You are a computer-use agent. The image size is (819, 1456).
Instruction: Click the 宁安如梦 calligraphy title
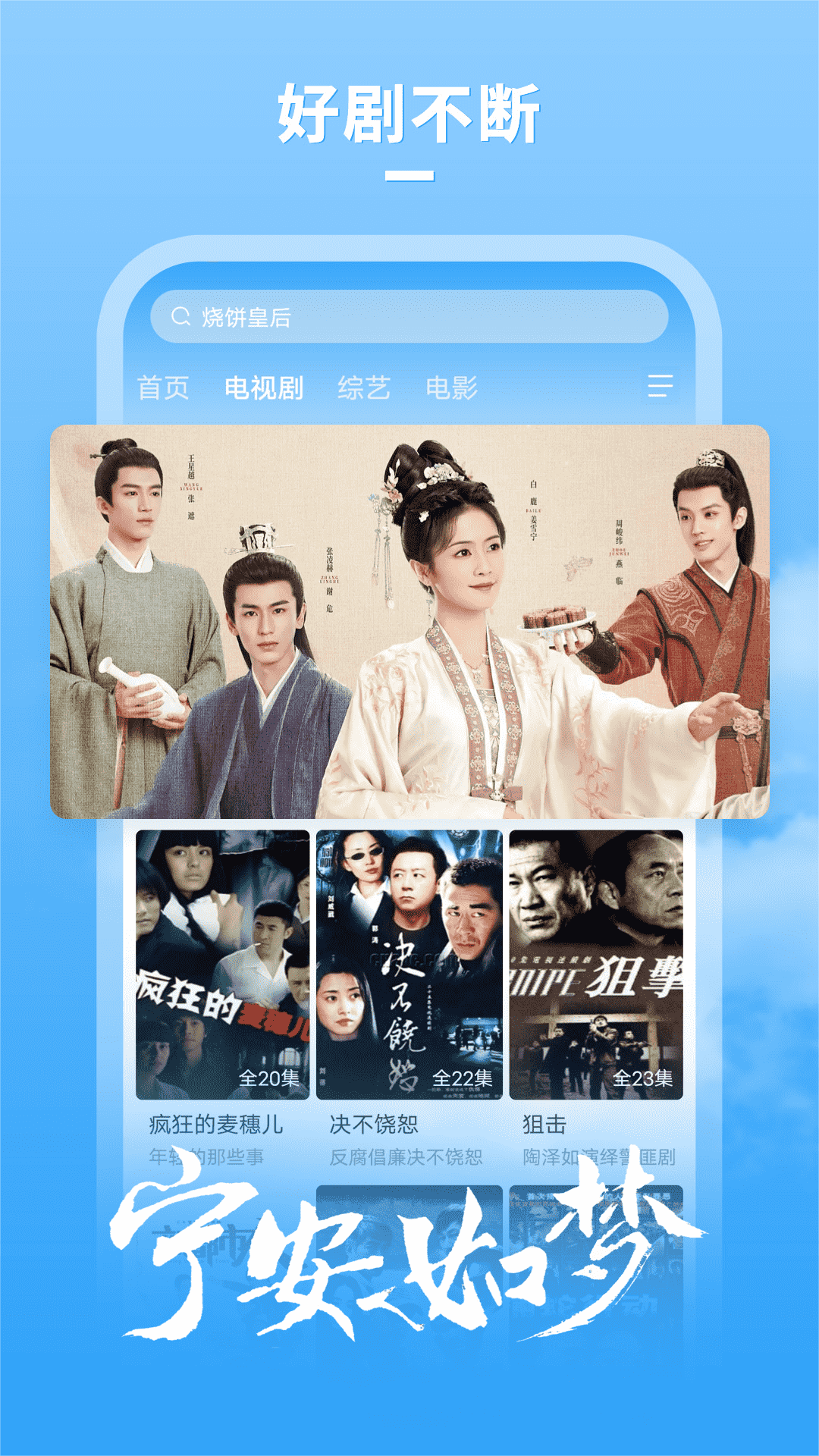pos(409,1251)
